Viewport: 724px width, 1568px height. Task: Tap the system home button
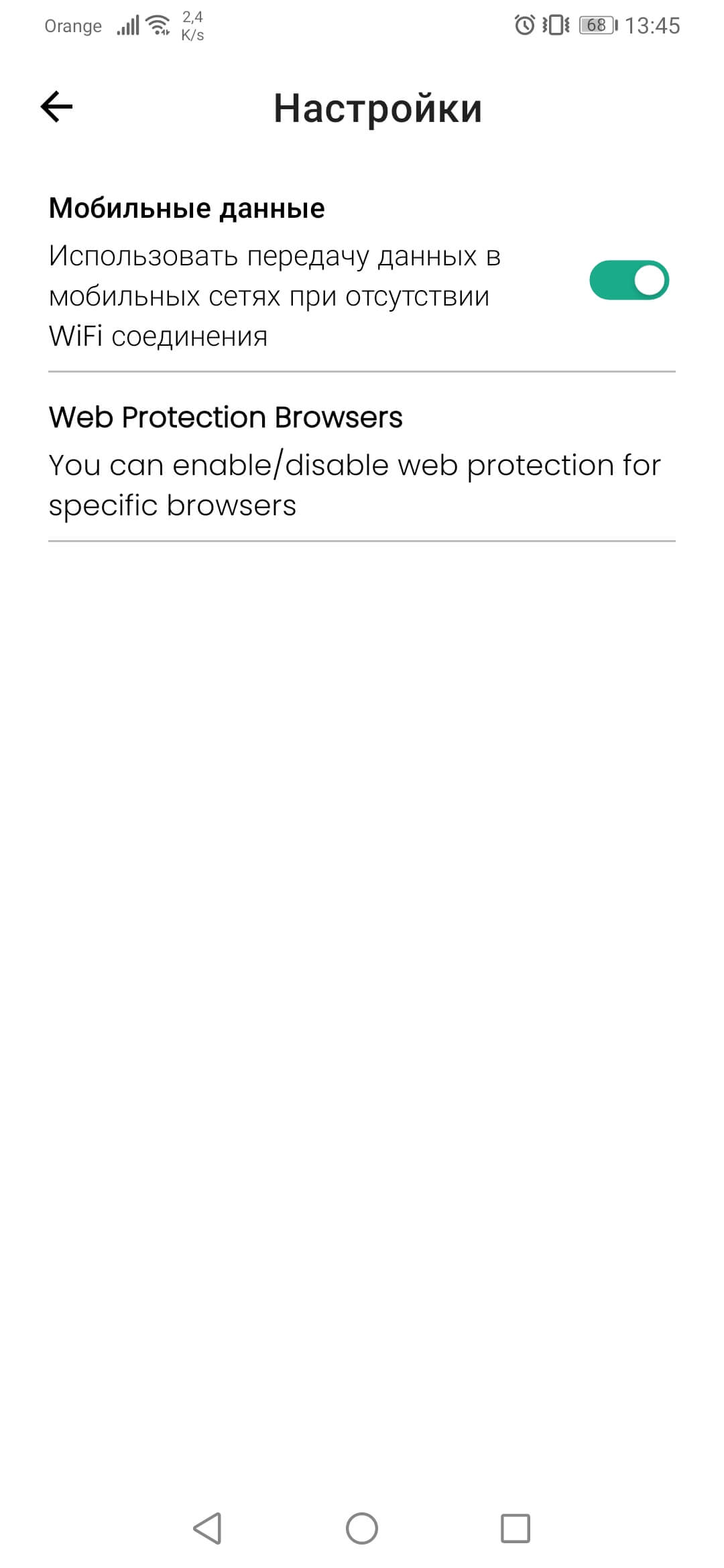pos(361,1528)
